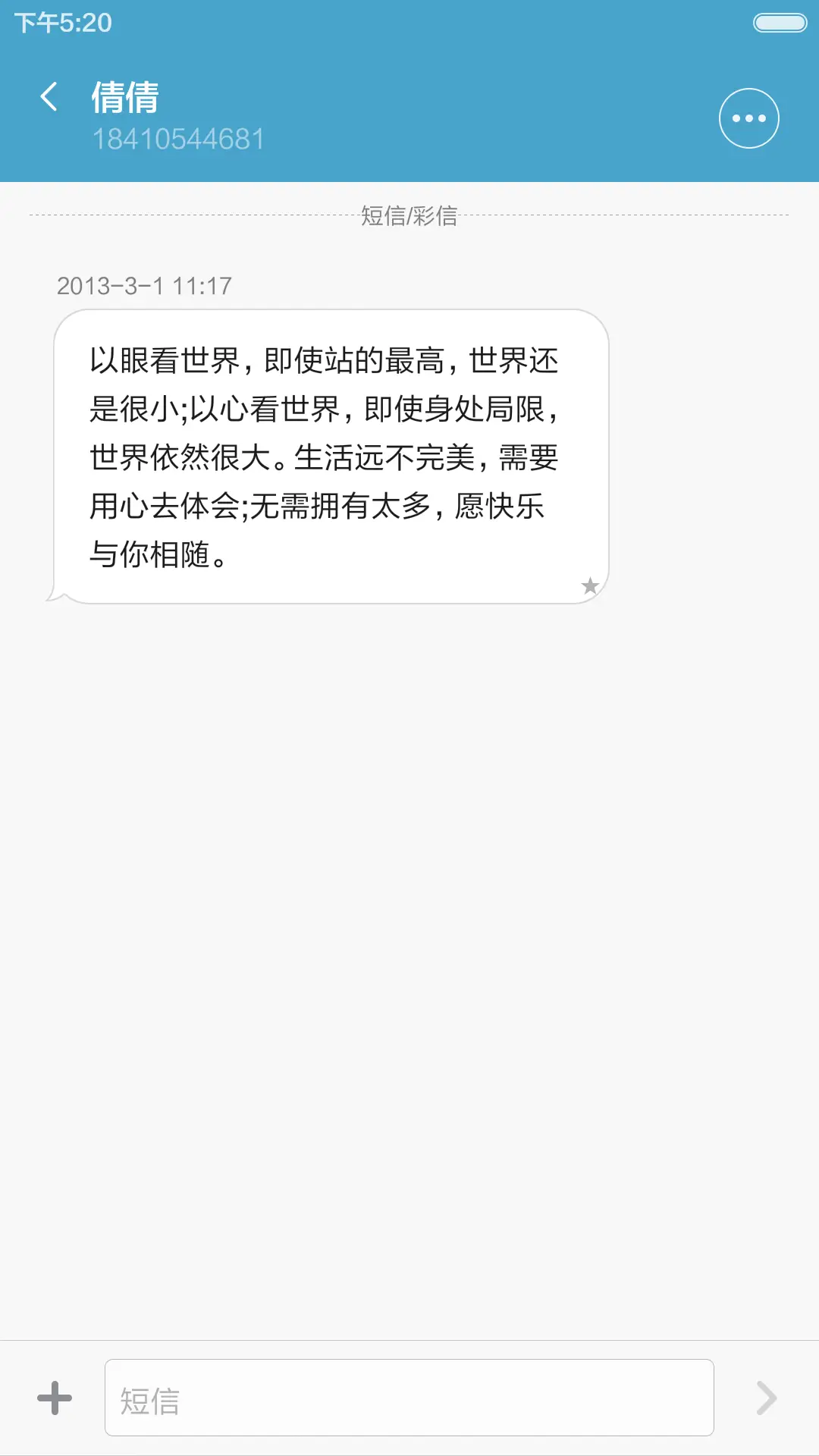Select contact name 倩倩 in header
The image size is (819, 1456).
[124, 98]
